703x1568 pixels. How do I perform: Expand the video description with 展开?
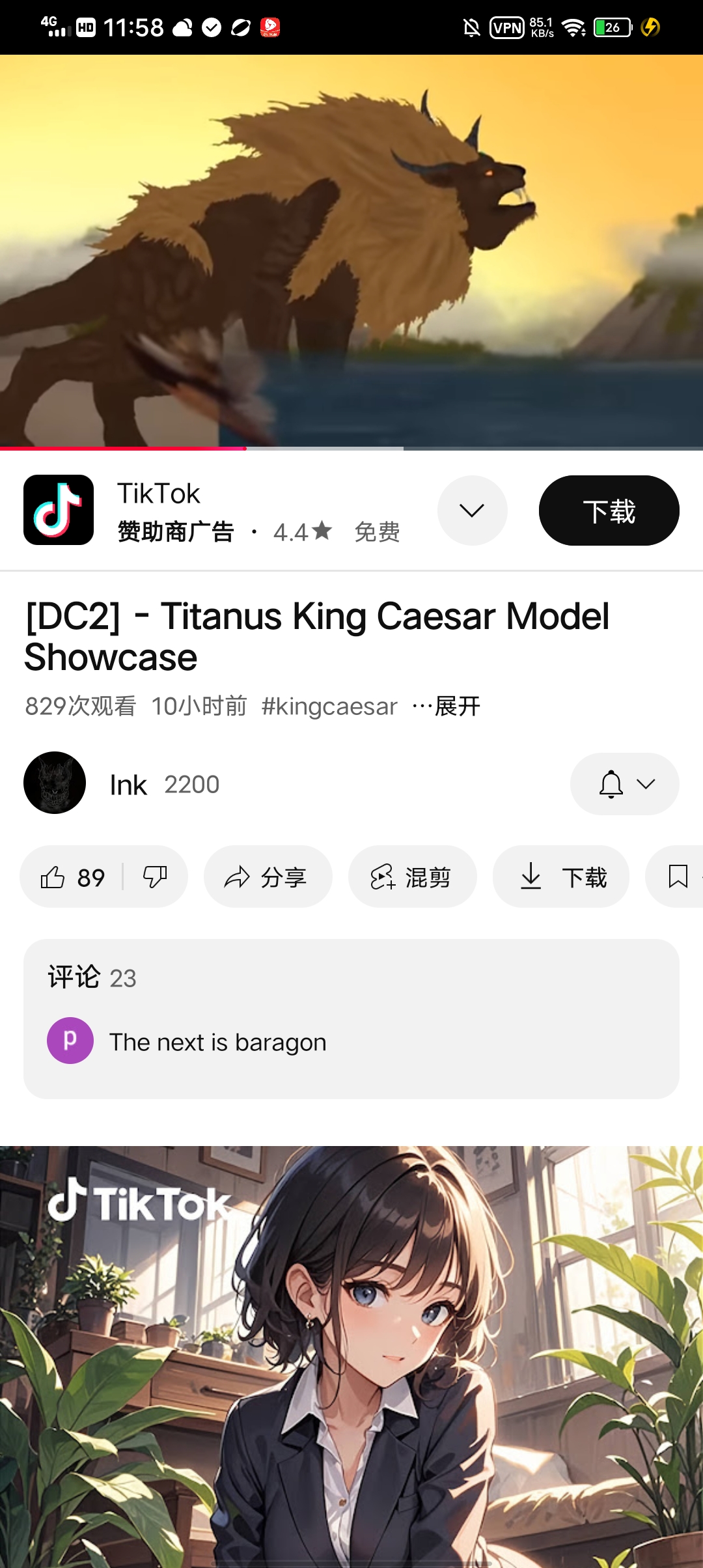point(456,706)
